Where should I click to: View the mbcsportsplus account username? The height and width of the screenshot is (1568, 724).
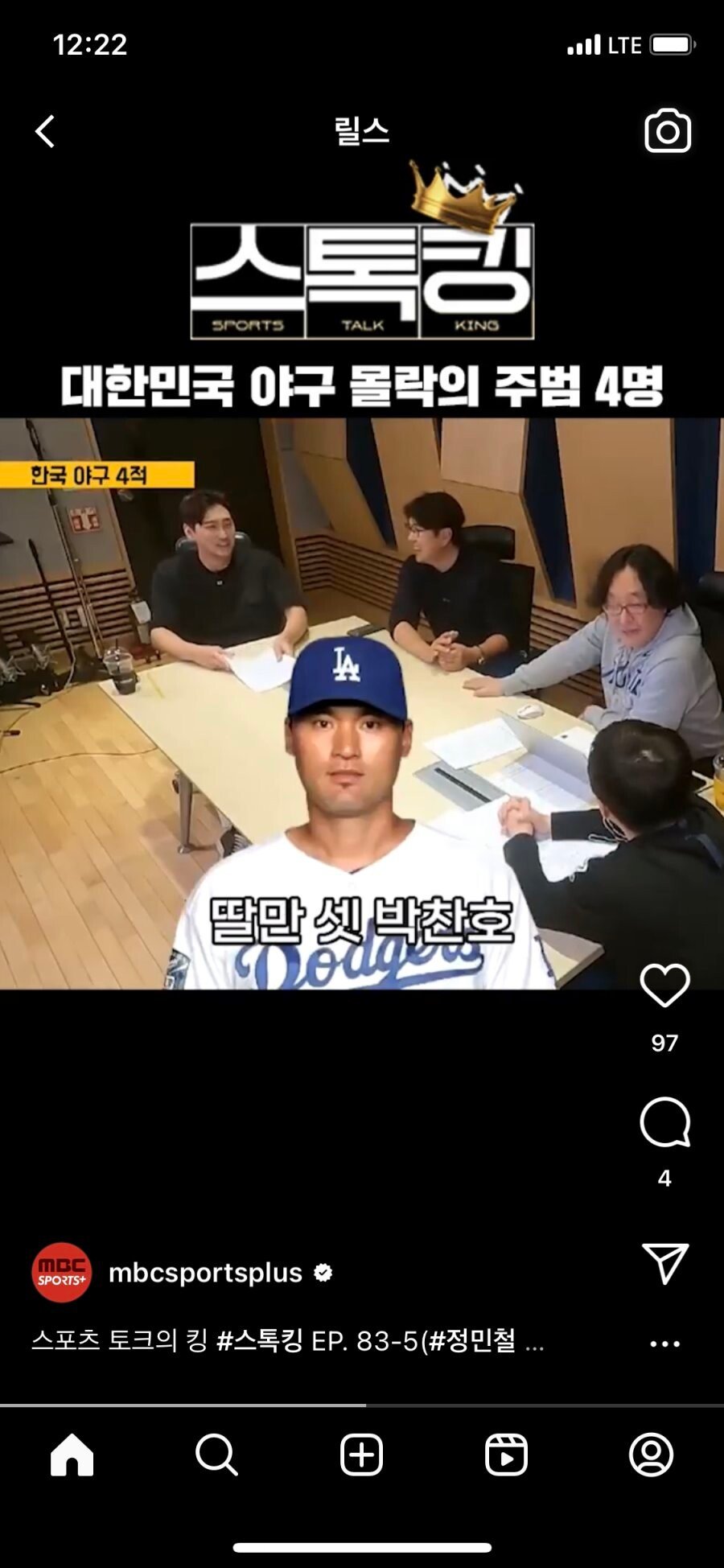205,1273
